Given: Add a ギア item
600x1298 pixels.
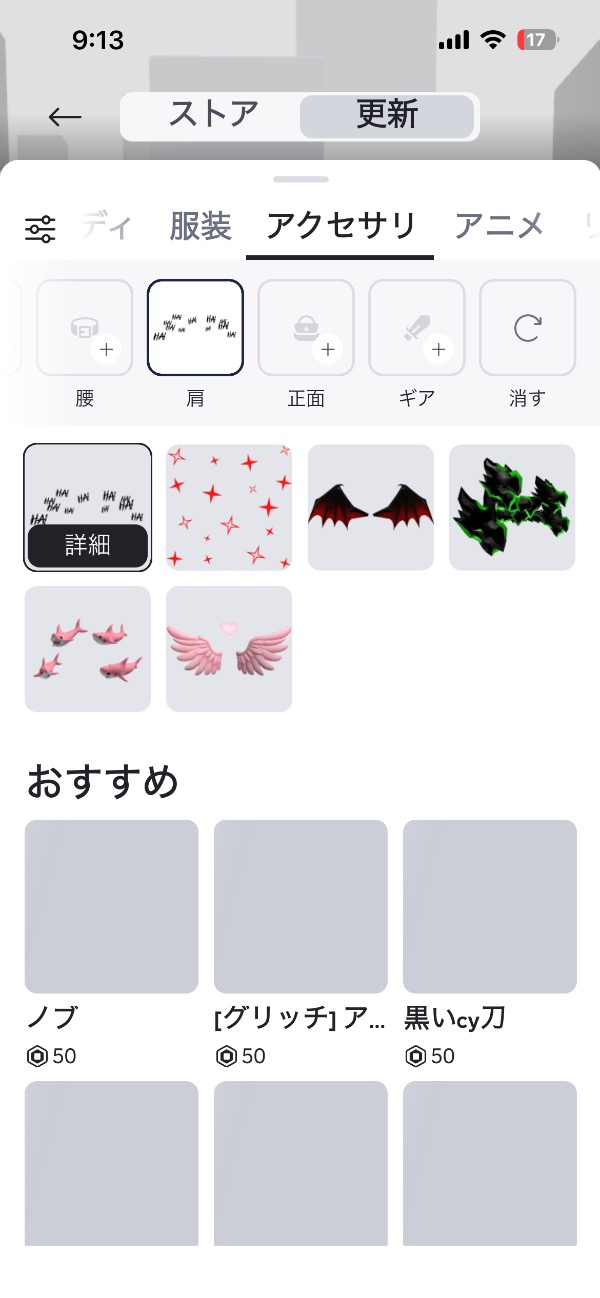Looking at the screenshot, I should tap(417, 328).
